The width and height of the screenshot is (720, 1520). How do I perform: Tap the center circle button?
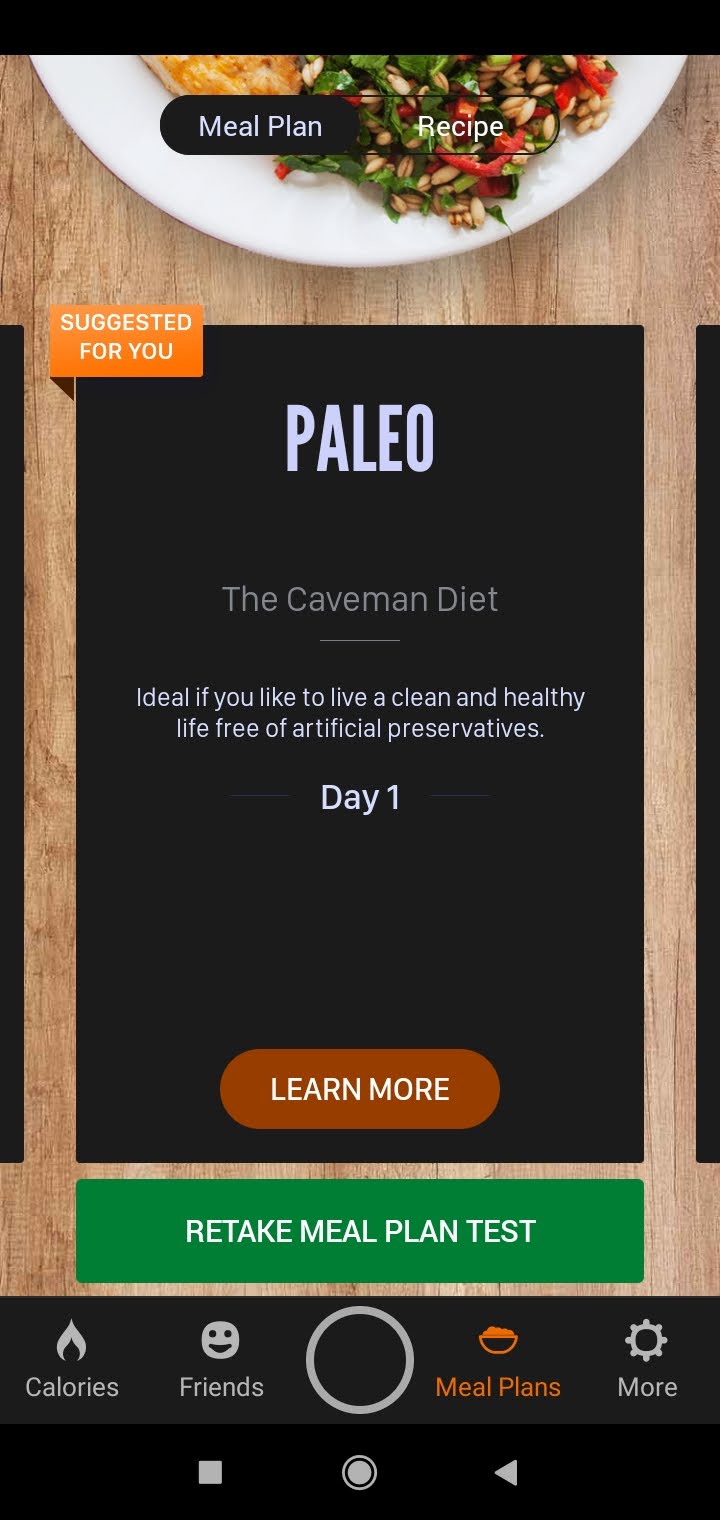[x=360, y=1360]
